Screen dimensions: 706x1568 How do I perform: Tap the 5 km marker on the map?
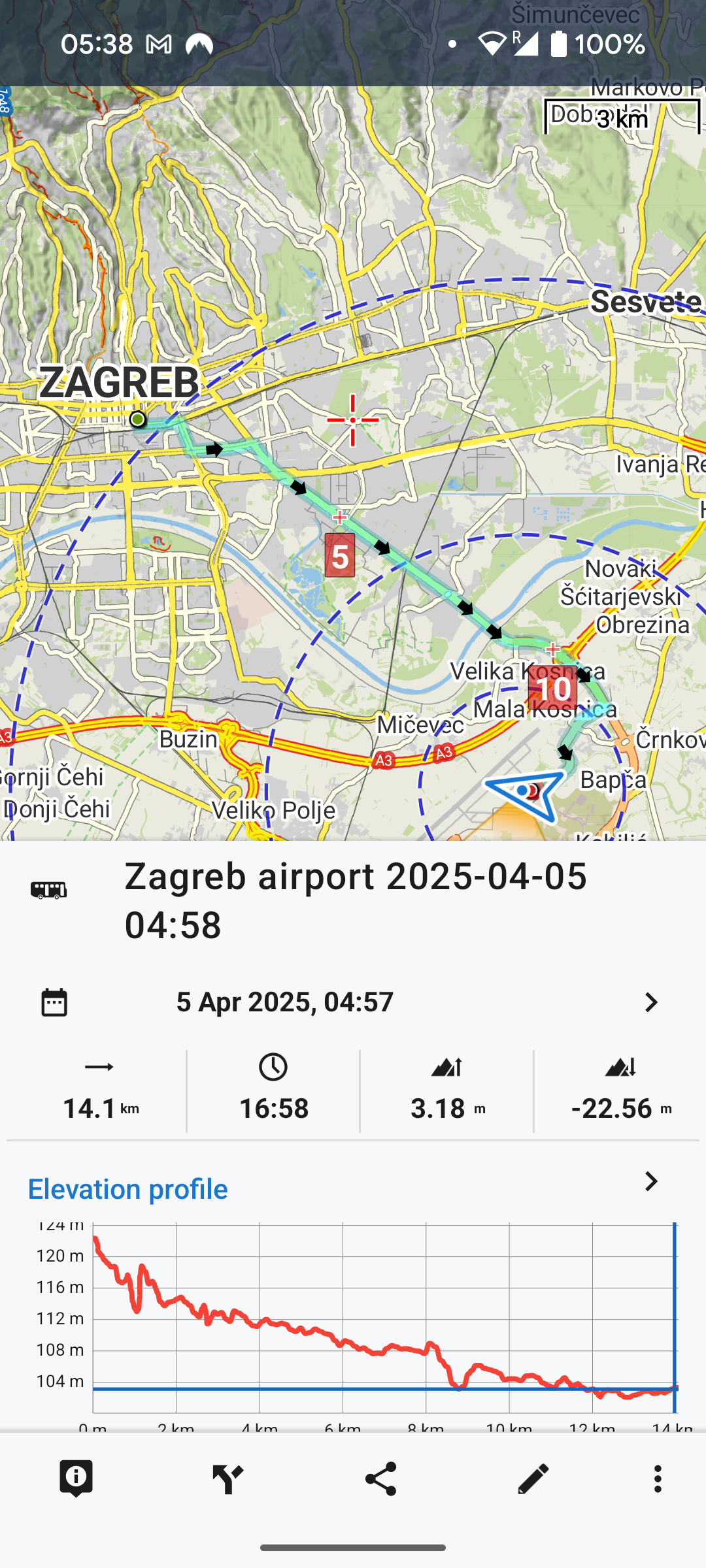pyautogui.click(x=340, y=555)
